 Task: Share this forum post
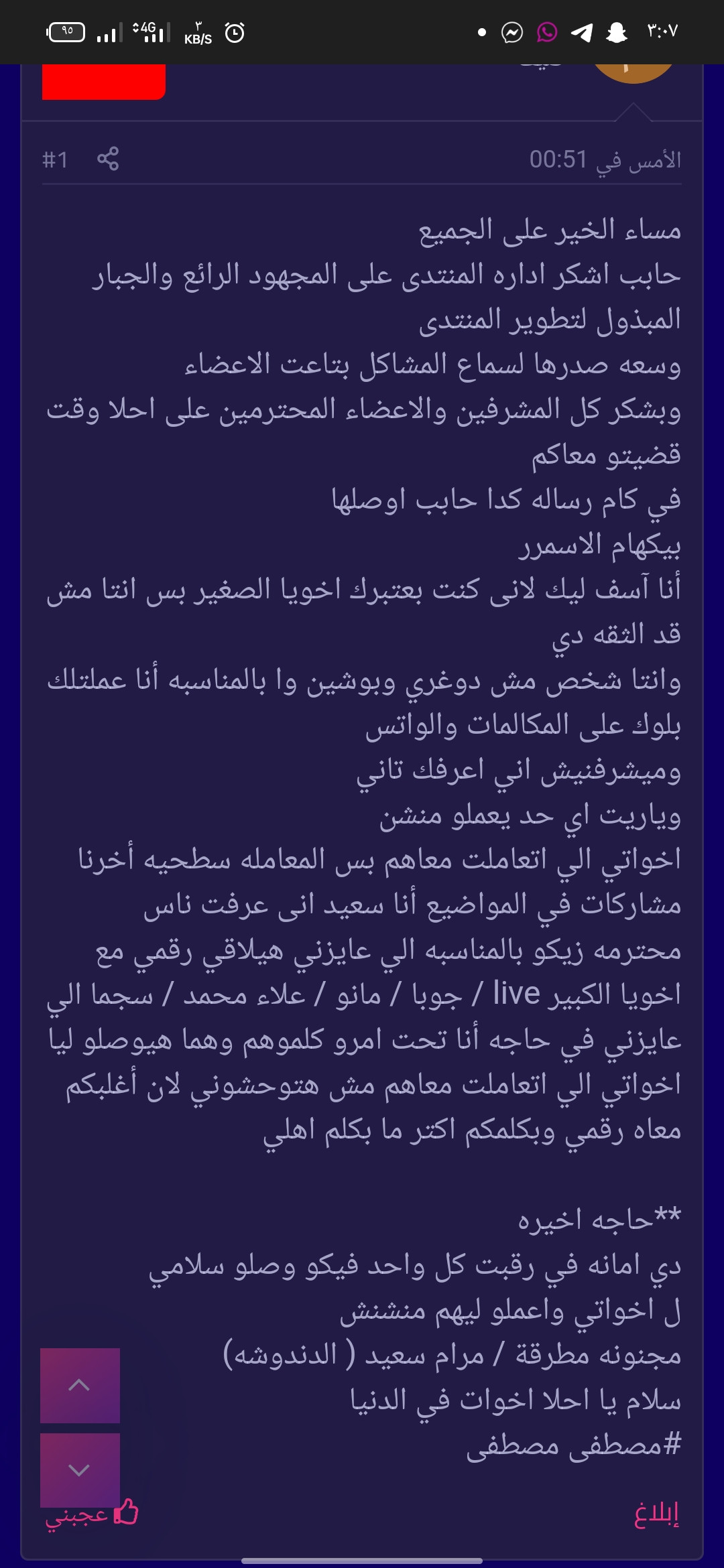click(x=108, y=159)
